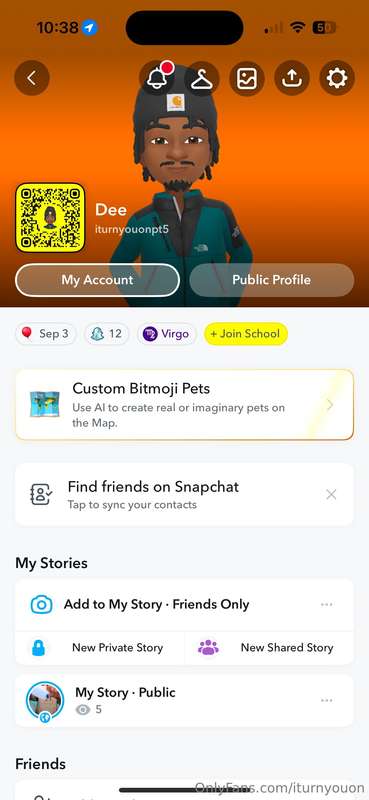This screenshot has width=369, height=800.
Task: Tap the Sep 3 birthday chip
Action: tap(45, 334)
